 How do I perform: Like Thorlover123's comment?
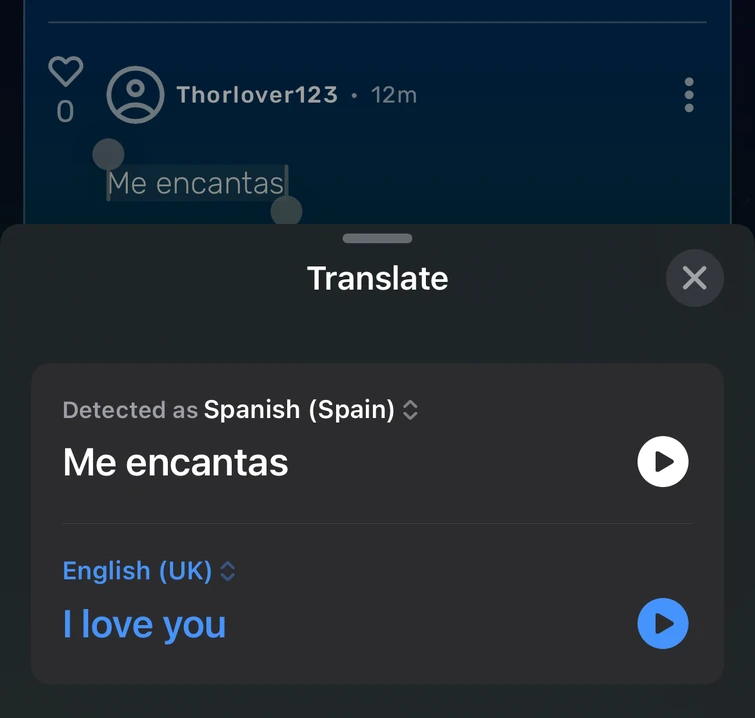[x=66, y=72]
